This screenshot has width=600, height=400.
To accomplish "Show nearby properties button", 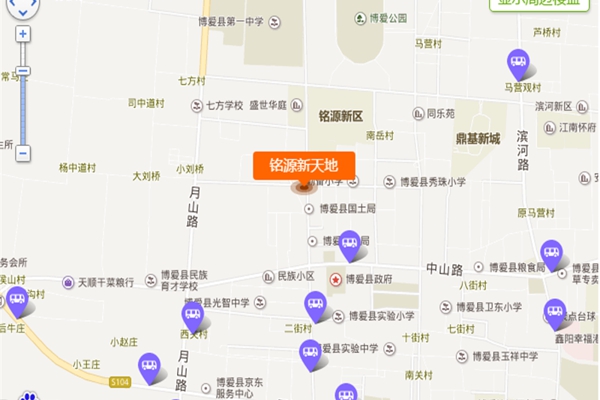I will (540, 4).
